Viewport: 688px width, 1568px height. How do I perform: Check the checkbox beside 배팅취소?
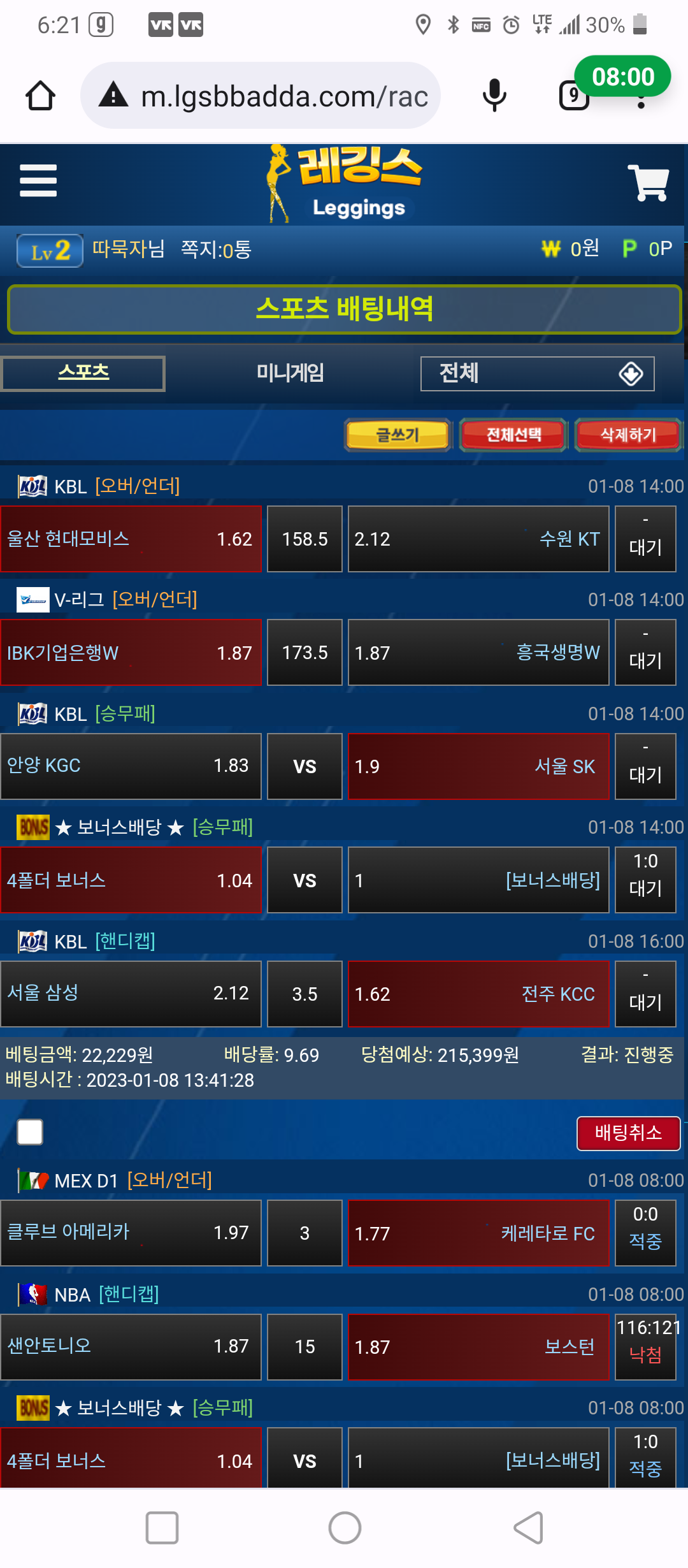pyautogui.click(x=30, y=1132)
